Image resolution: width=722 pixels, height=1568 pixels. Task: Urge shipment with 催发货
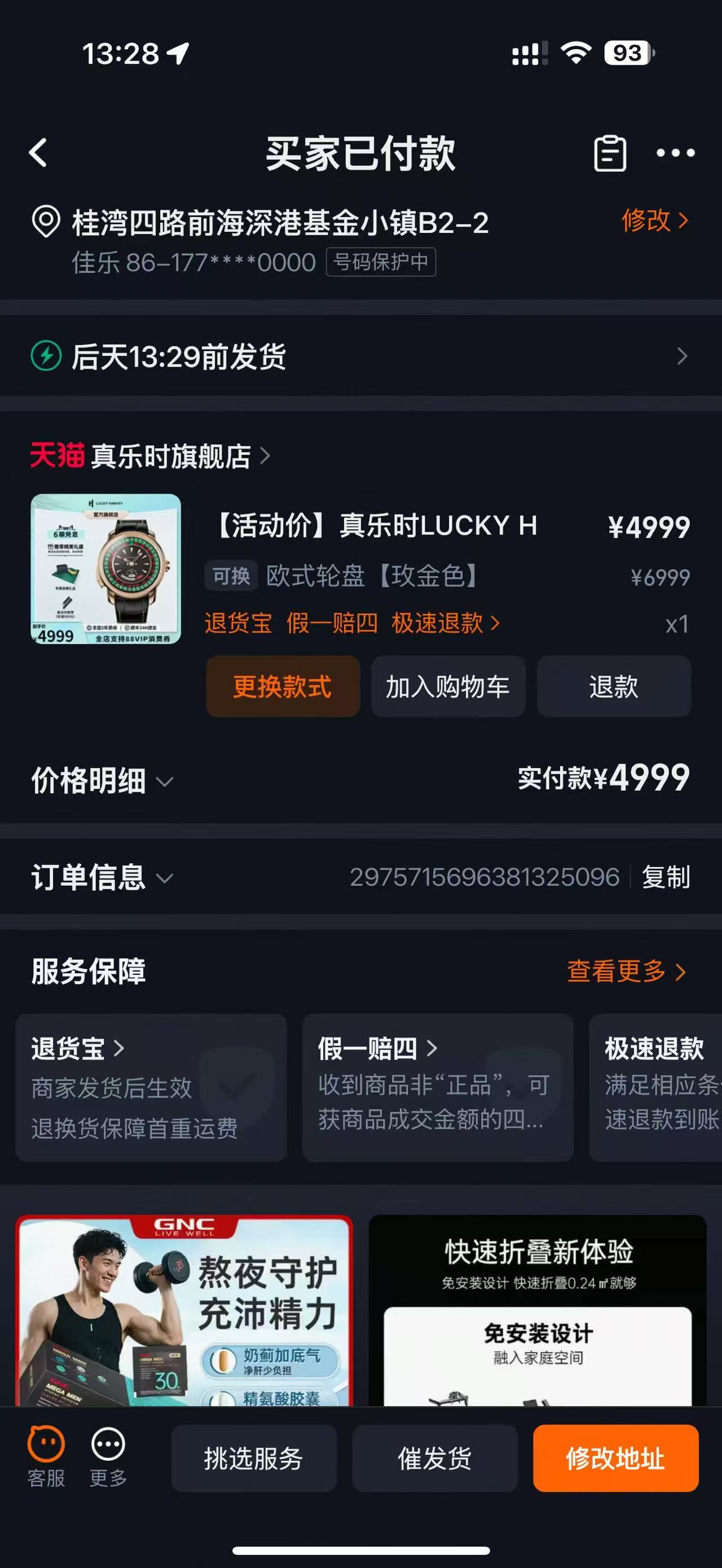(435, 1459)
